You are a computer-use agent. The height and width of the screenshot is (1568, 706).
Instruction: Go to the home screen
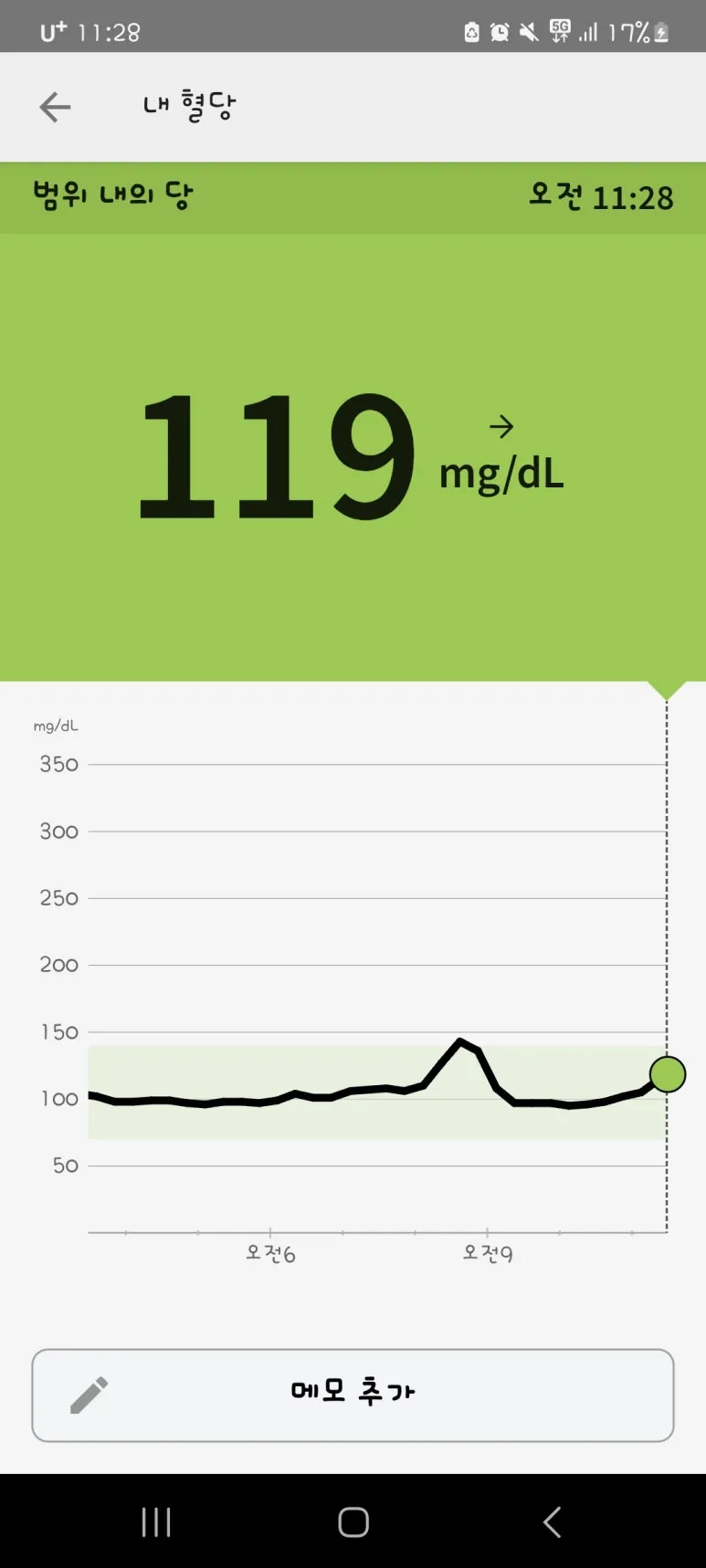click(x=353, y=1521)
